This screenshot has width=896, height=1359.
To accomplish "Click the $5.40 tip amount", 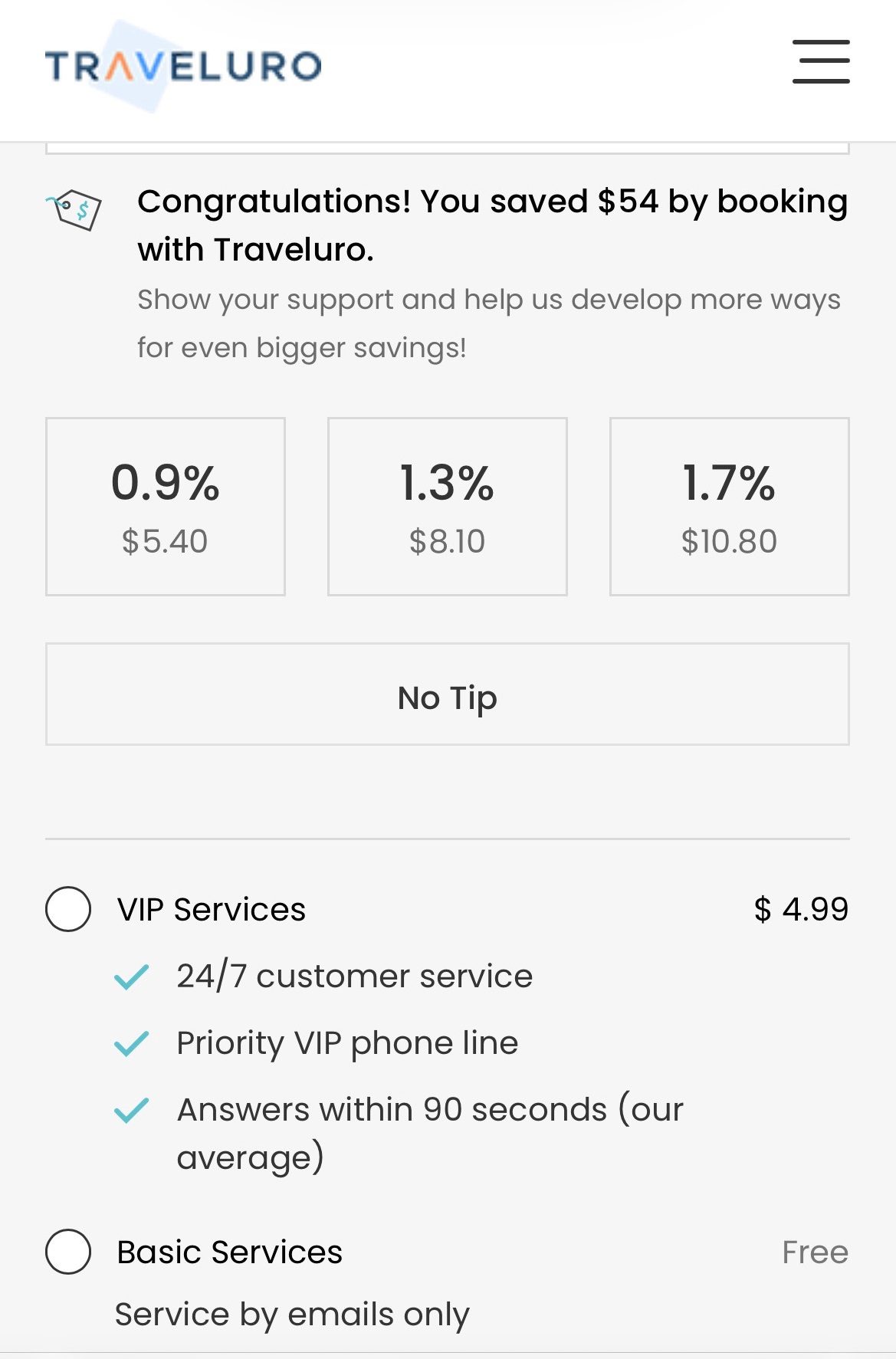I will pyautogui.click(x=166, y=541).
